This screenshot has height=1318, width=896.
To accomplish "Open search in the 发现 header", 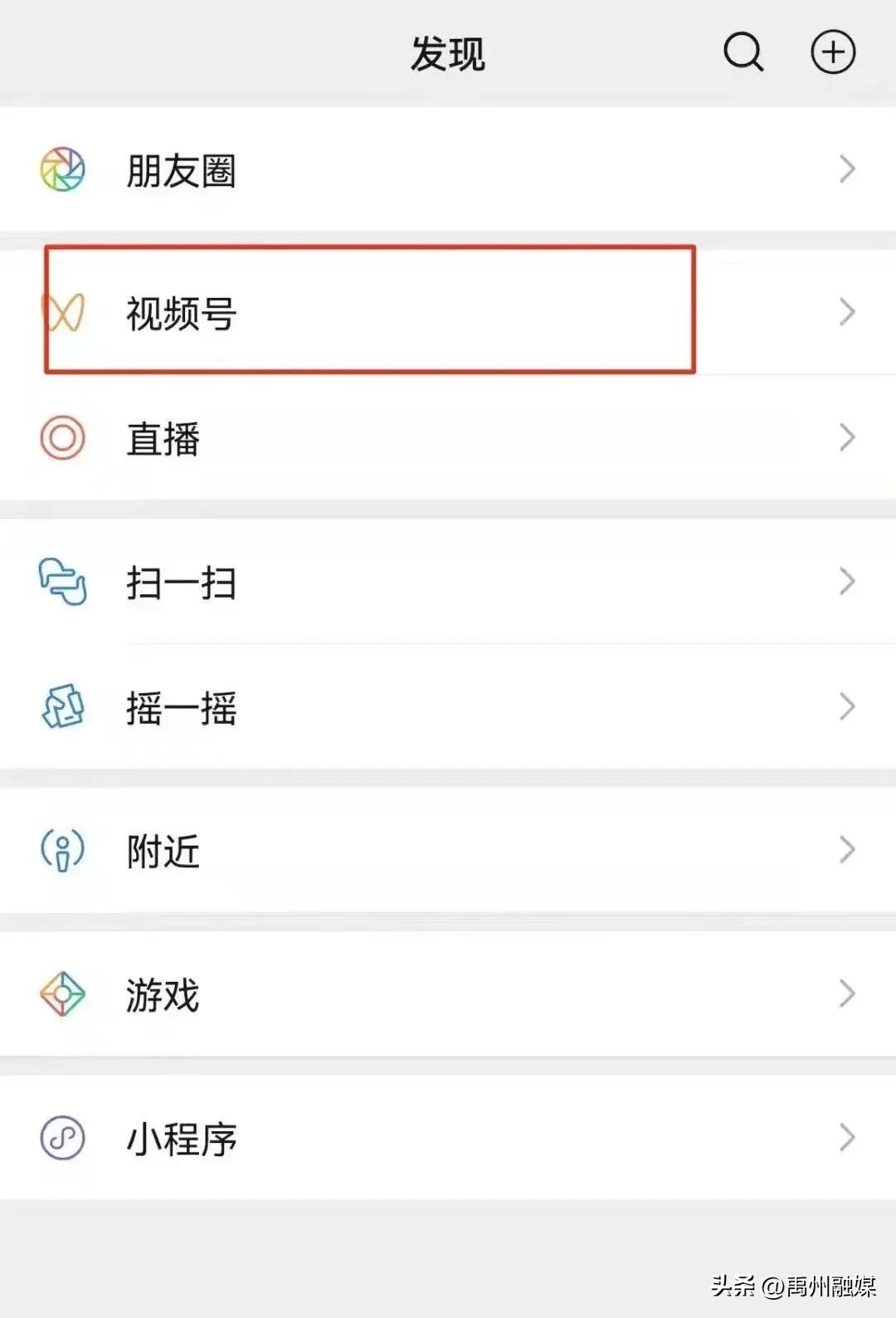I will coord(743,53).
